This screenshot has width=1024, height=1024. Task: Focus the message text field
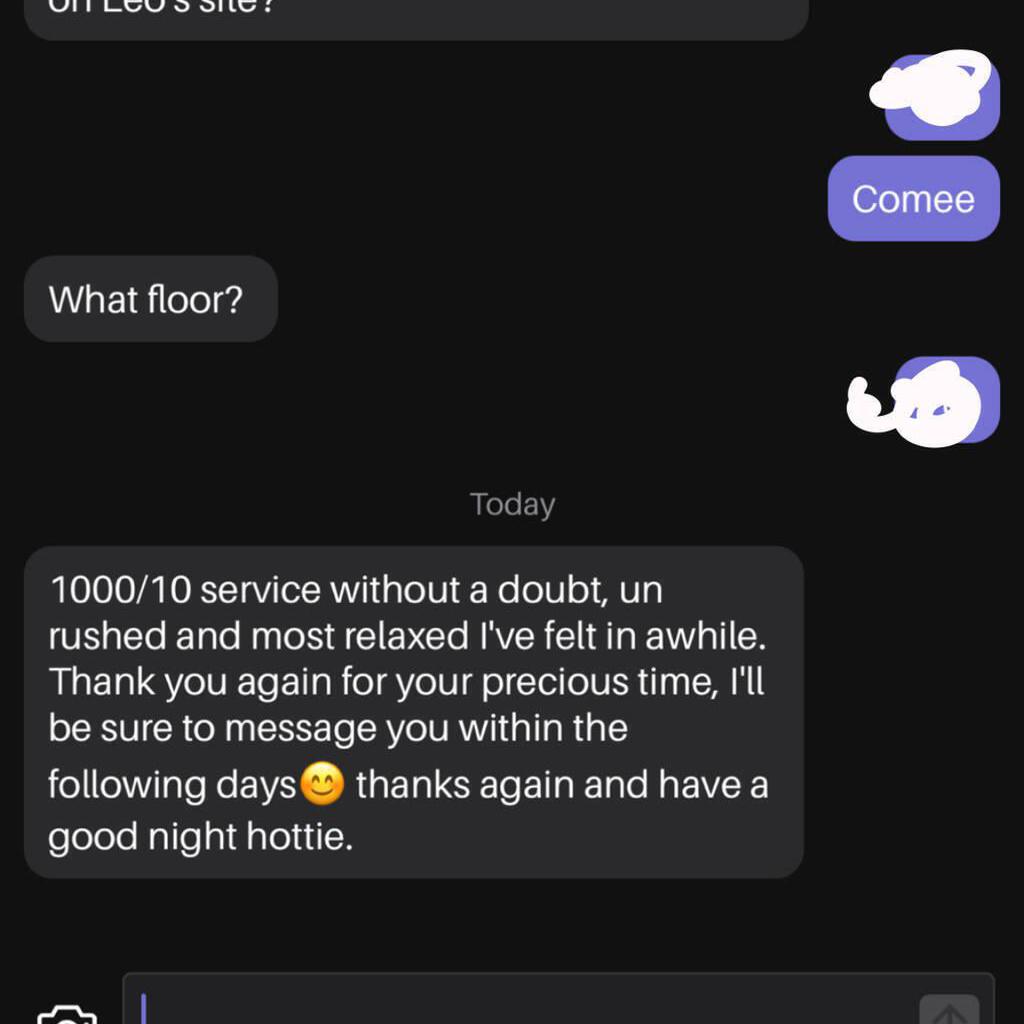tap(520, 1003)
